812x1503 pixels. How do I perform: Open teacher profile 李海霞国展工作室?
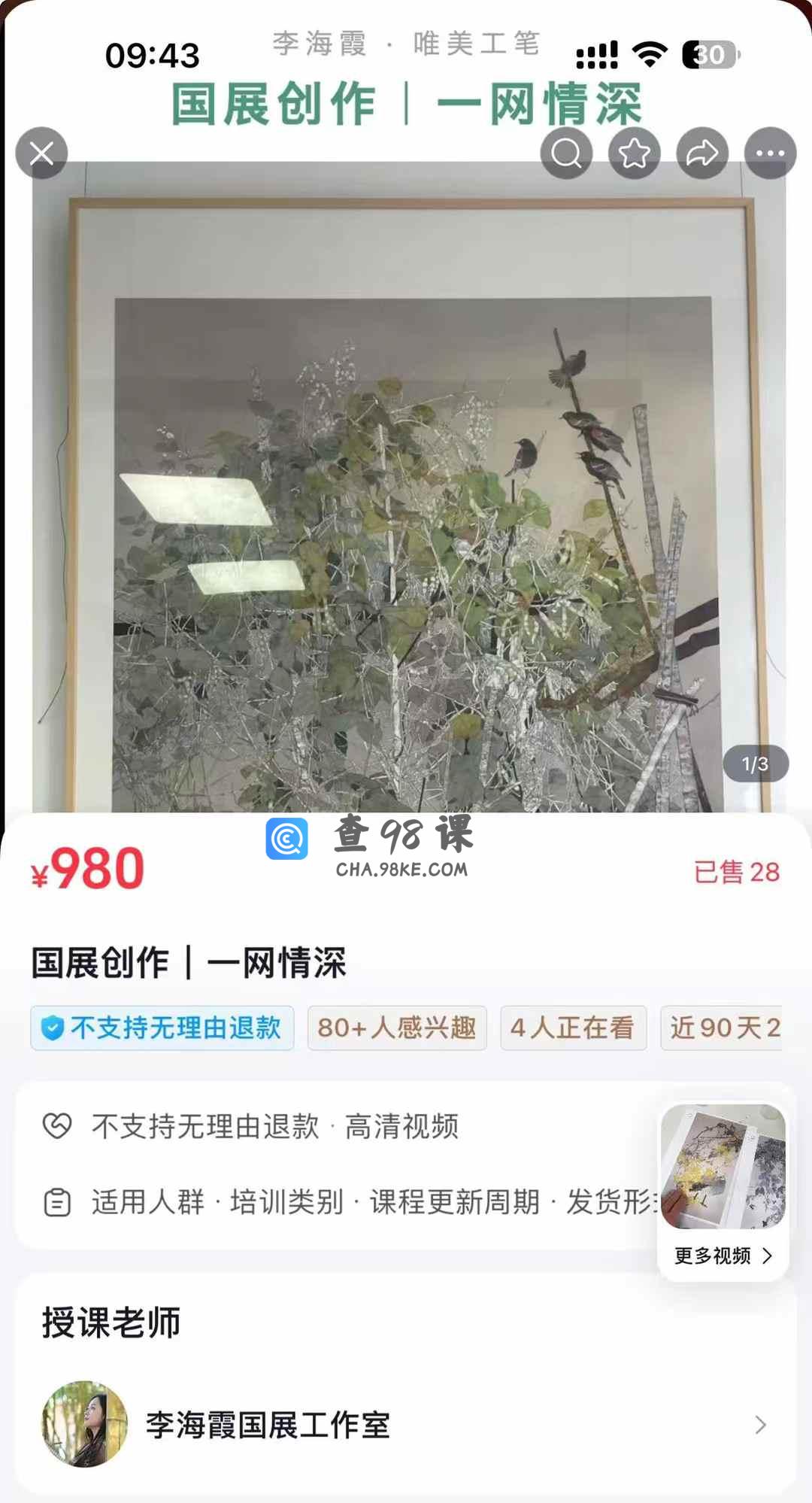[x=406, y=1424]
